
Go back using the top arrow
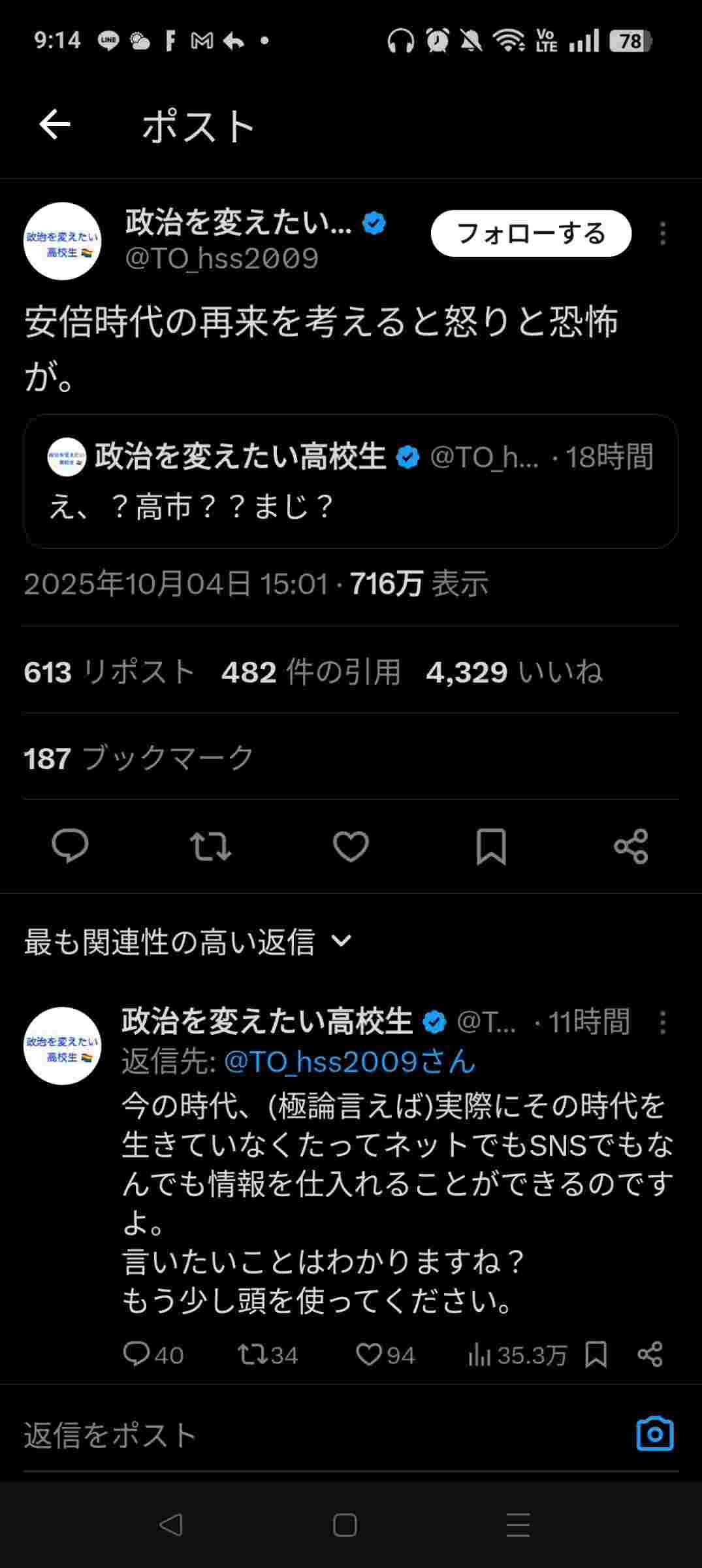(55, 125)
